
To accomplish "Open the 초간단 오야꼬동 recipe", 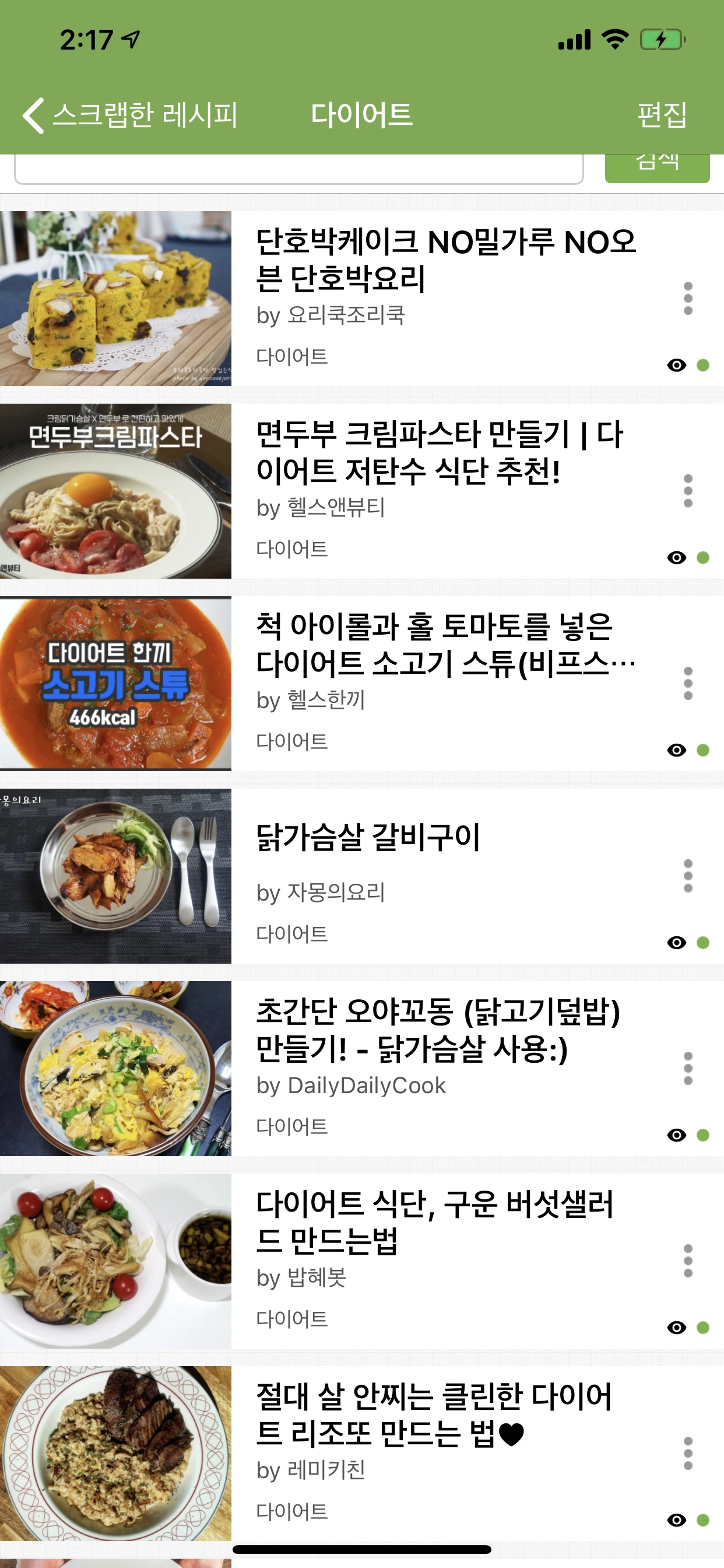I will [438, 1030].
